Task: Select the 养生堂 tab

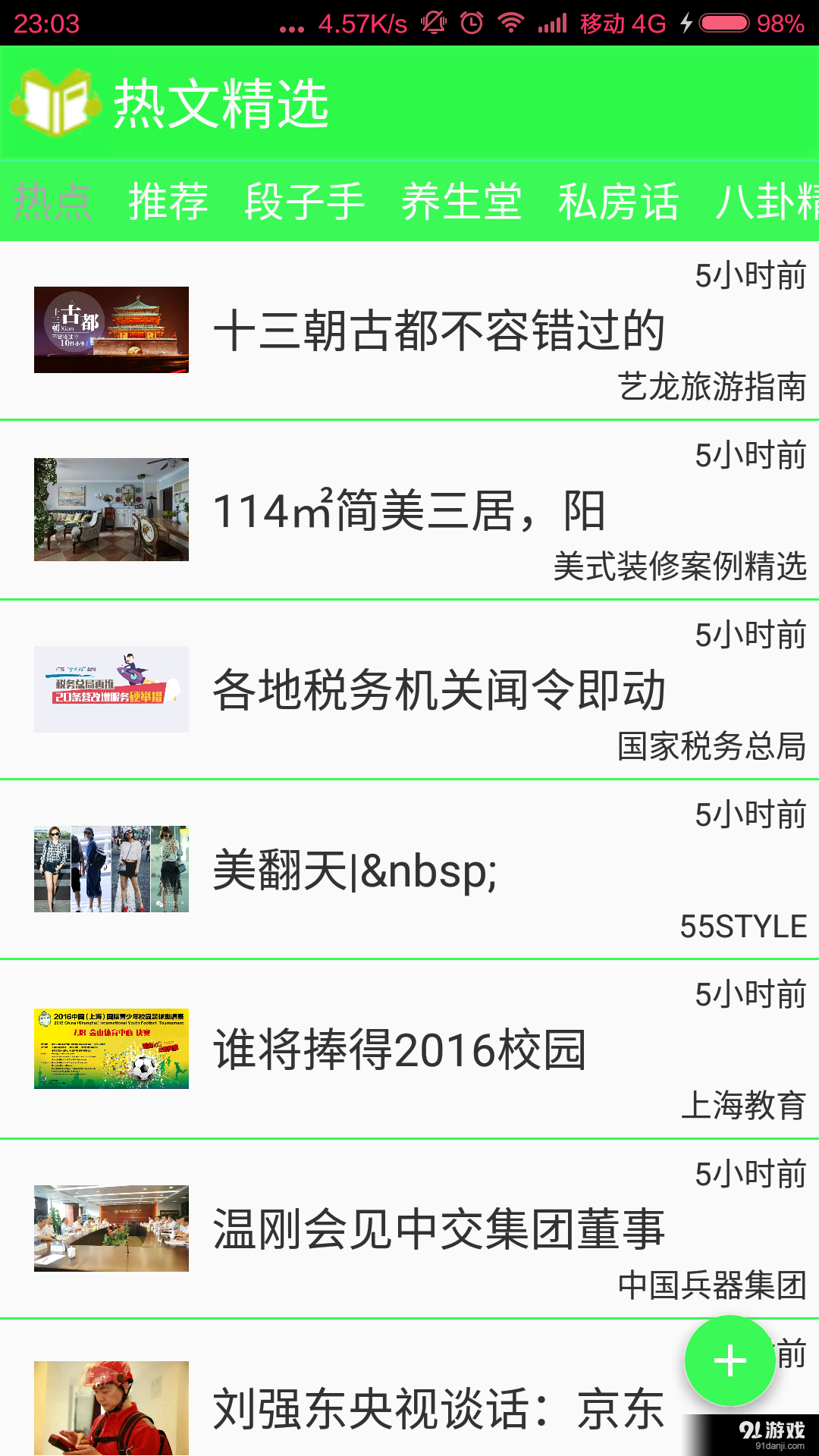Action: [x=461, y=202]
